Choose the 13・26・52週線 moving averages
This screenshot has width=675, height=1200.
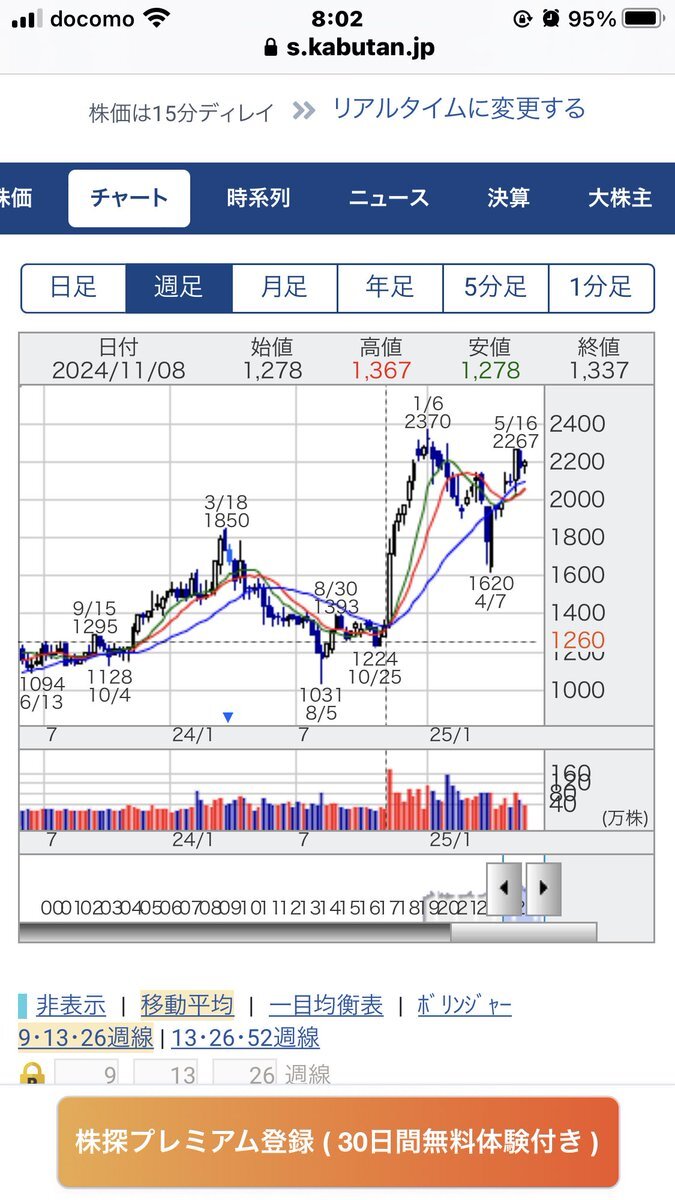pos(245,1037)
